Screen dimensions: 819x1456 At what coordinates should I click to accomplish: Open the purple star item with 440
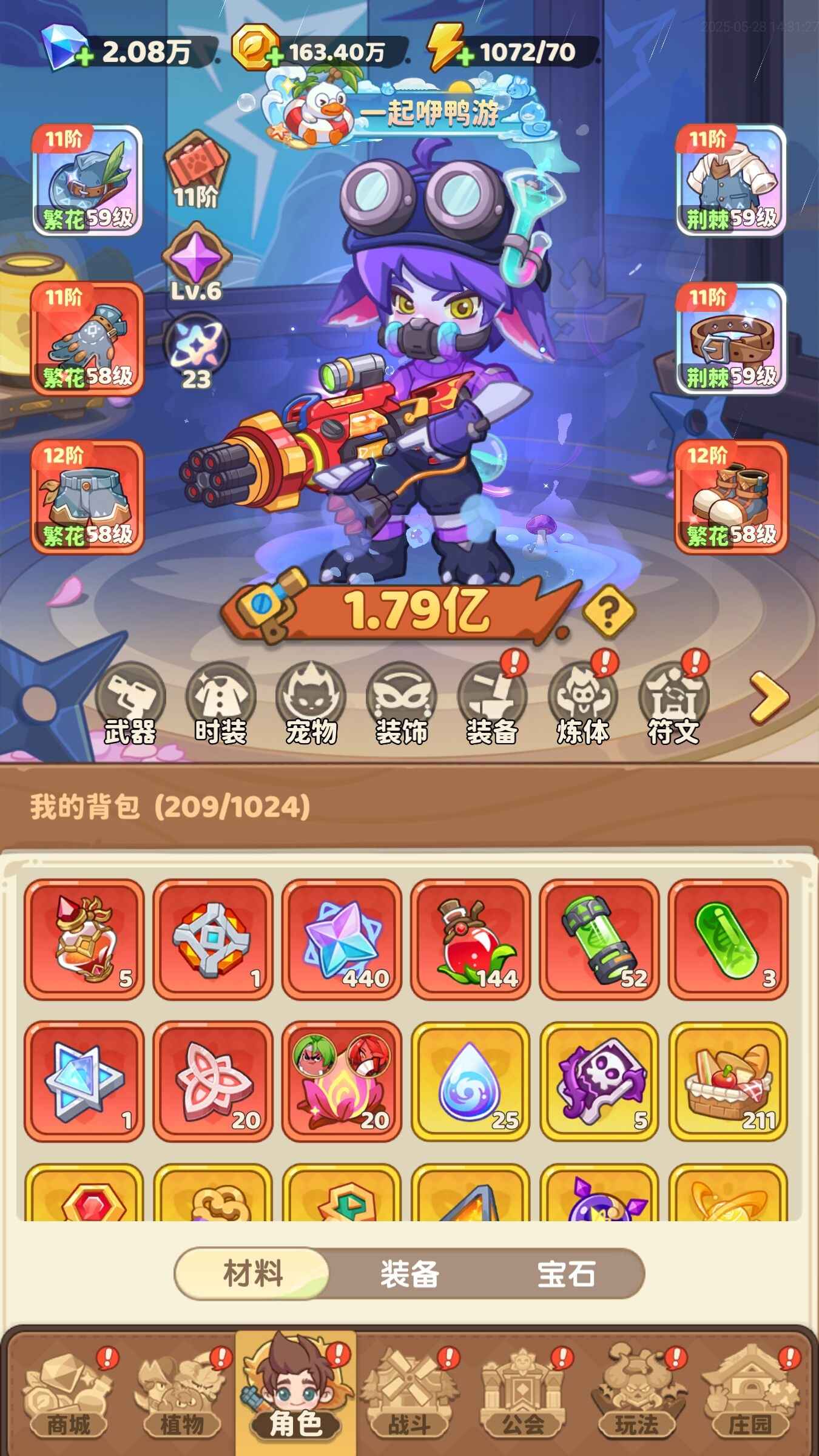tap(342, 939)
